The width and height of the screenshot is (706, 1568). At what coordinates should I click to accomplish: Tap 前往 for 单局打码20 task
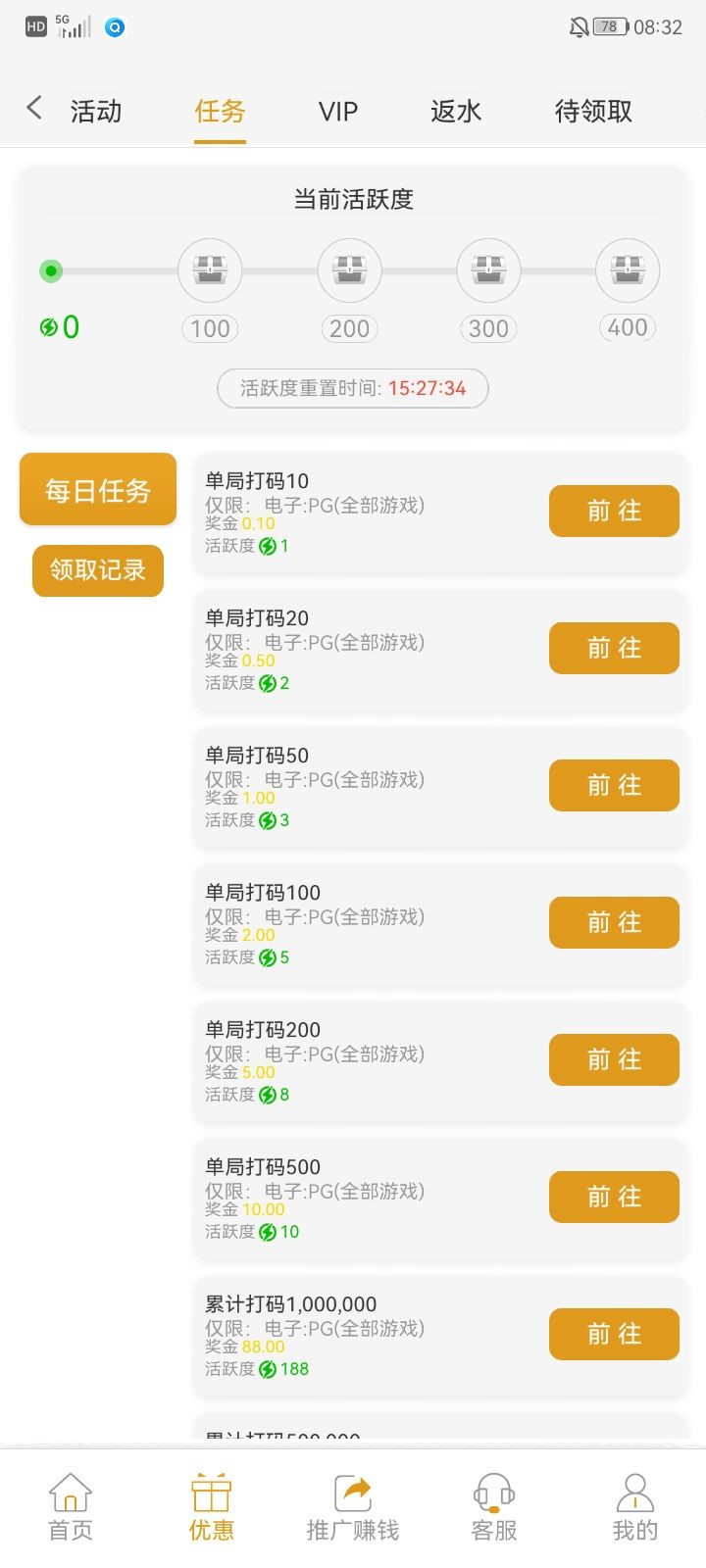tap(614, 648)
